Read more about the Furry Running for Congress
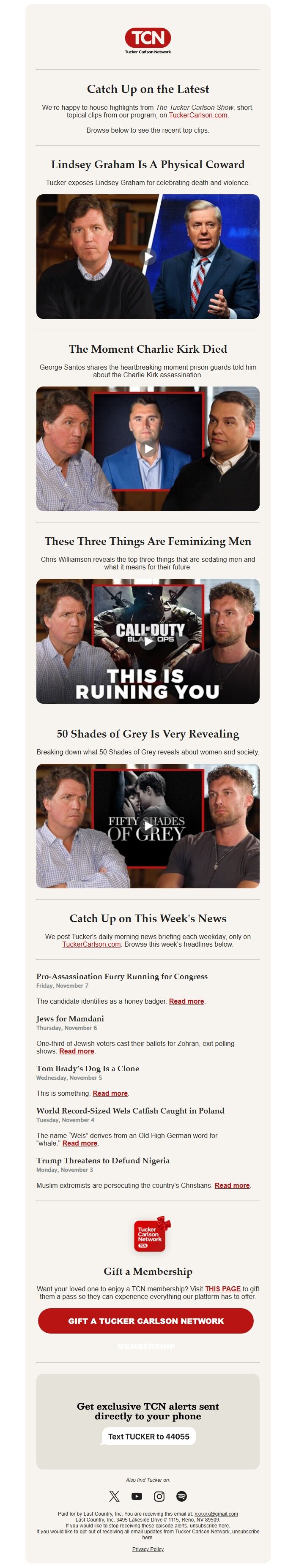 click(x=186, y=1001)
